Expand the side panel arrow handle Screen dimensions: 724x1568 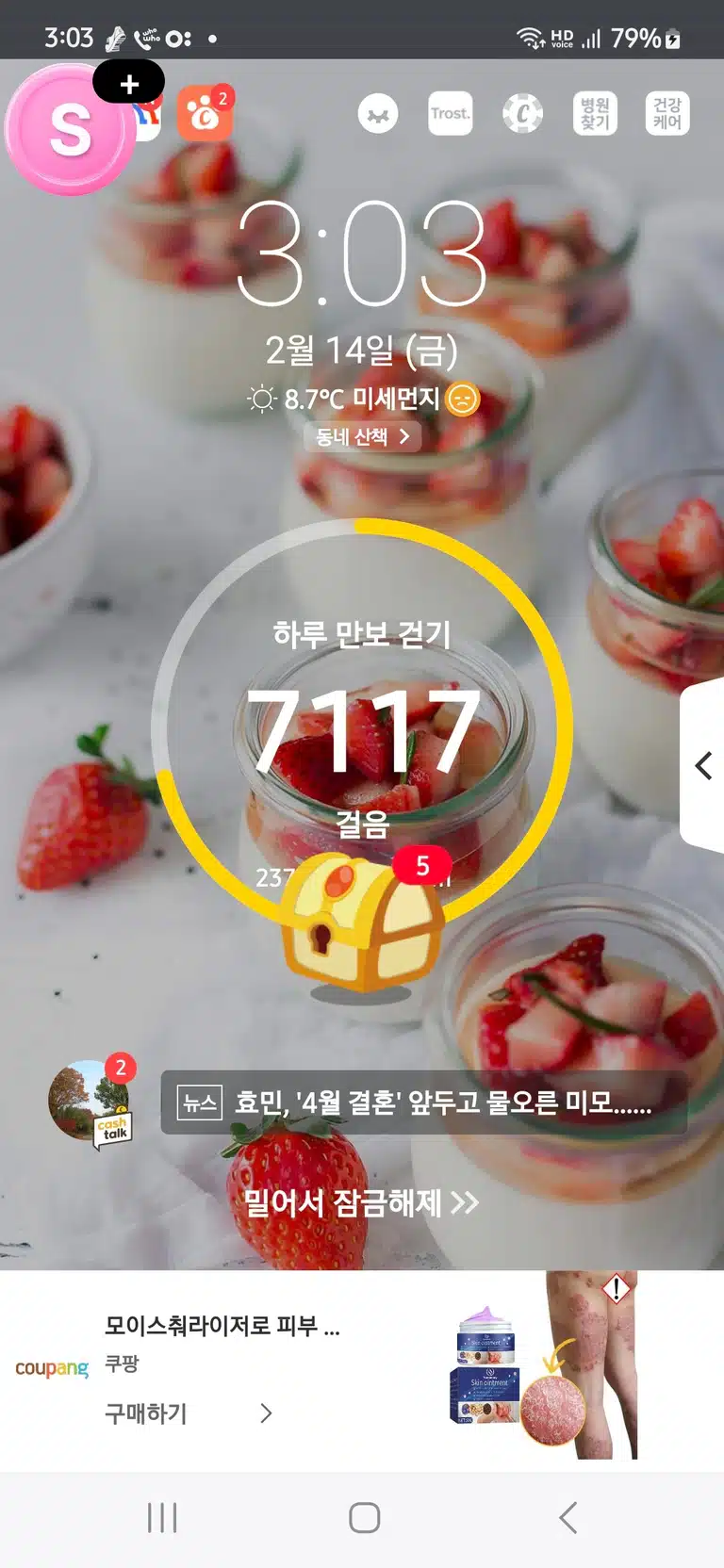pyautogui.click(x=702, y=765)
